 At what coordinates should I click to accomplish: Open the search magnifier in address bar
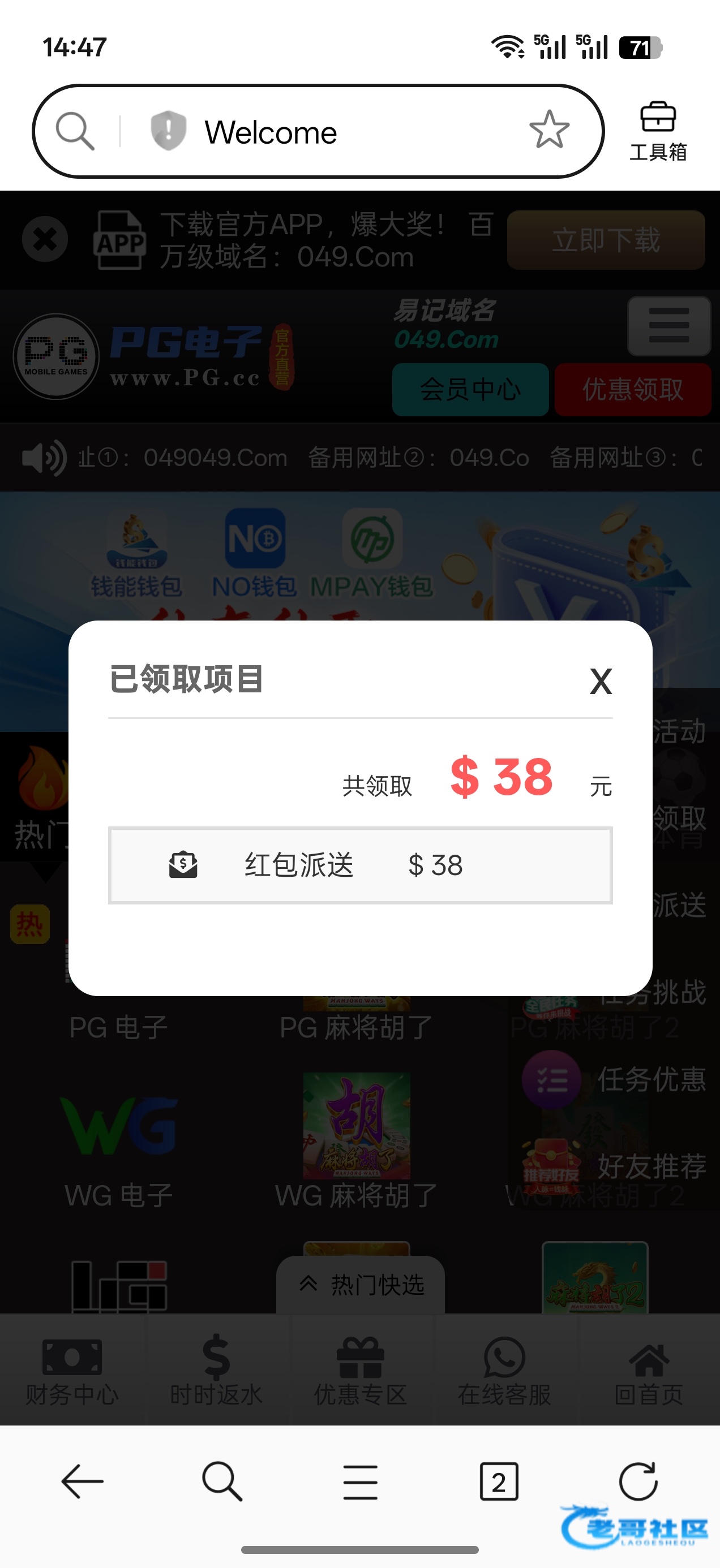75,130
